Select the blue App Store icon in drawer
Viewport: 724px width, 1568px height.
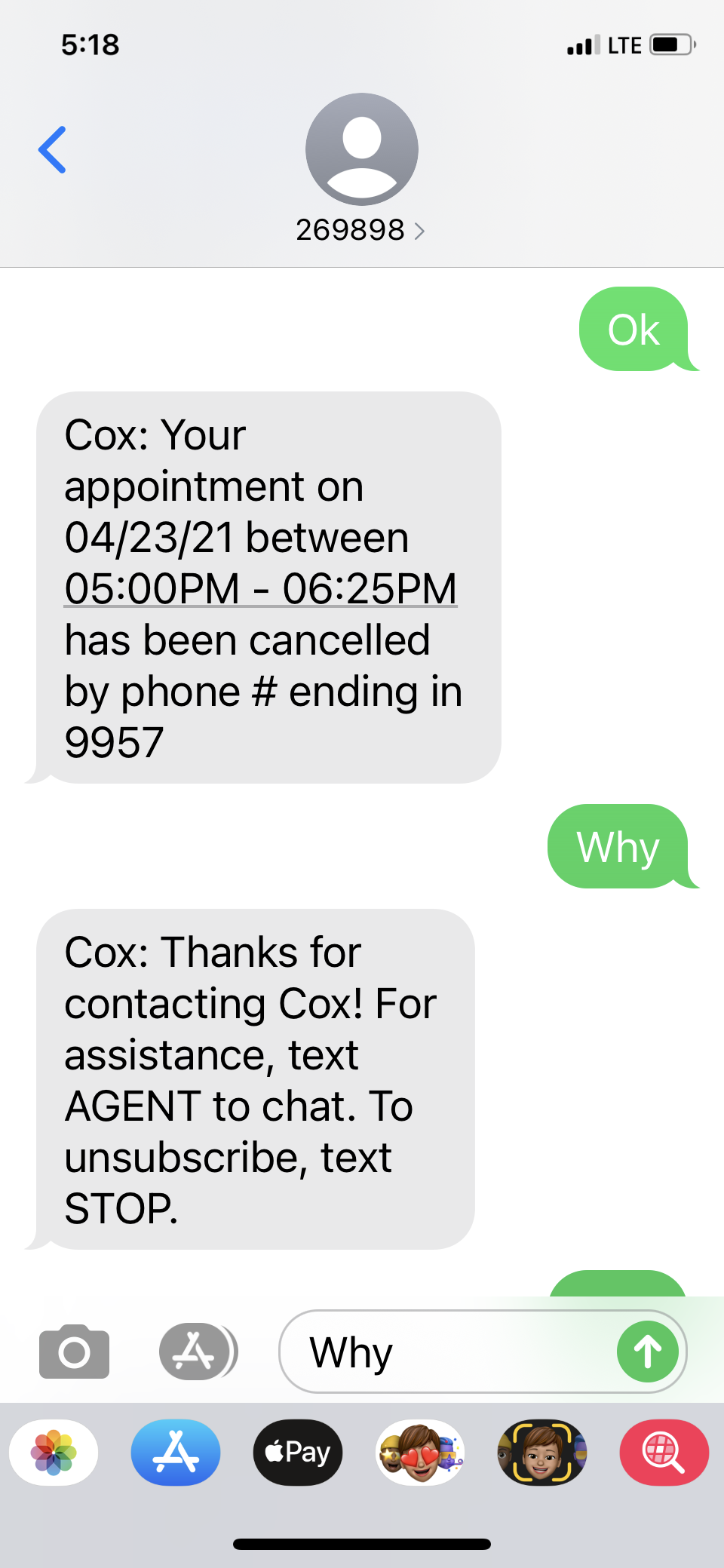pos(175,1452)
